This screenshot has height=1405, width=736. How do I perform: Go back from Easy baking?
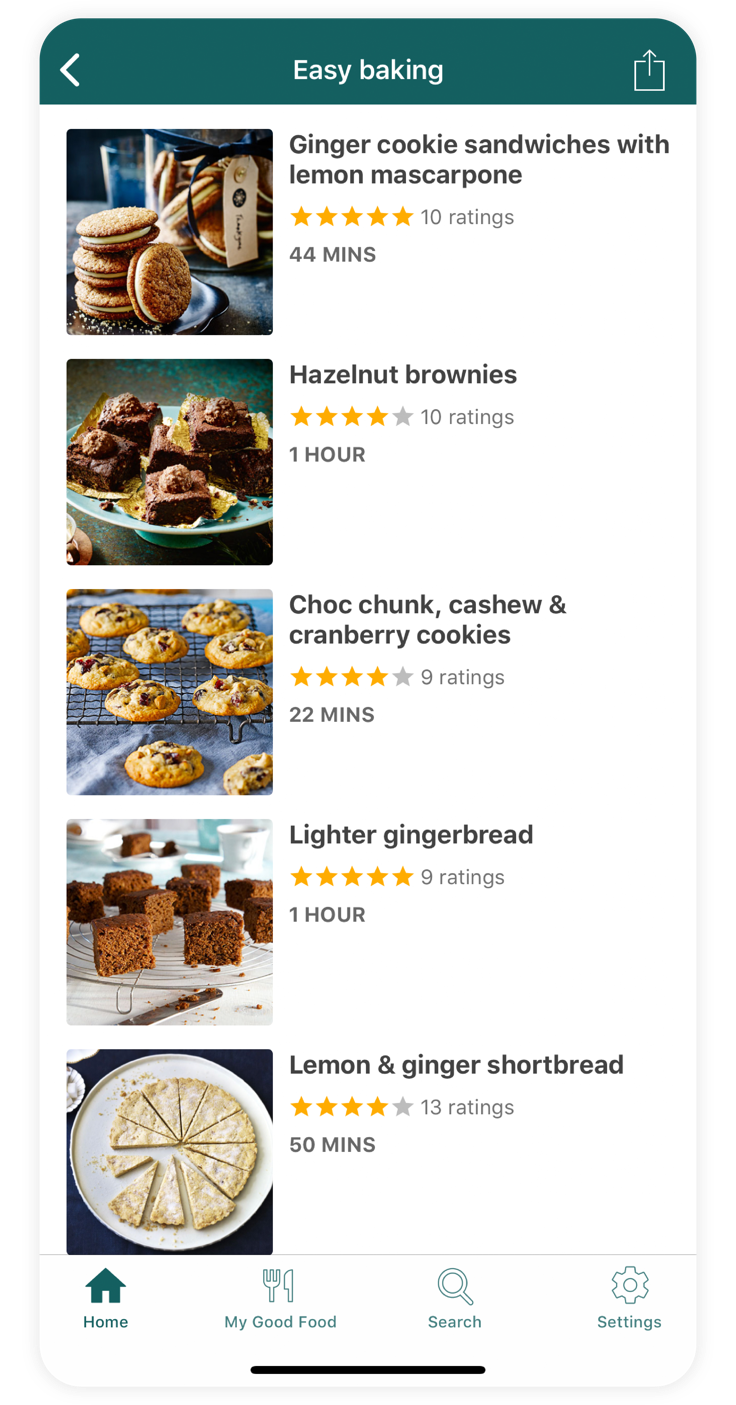coord(70,71)
